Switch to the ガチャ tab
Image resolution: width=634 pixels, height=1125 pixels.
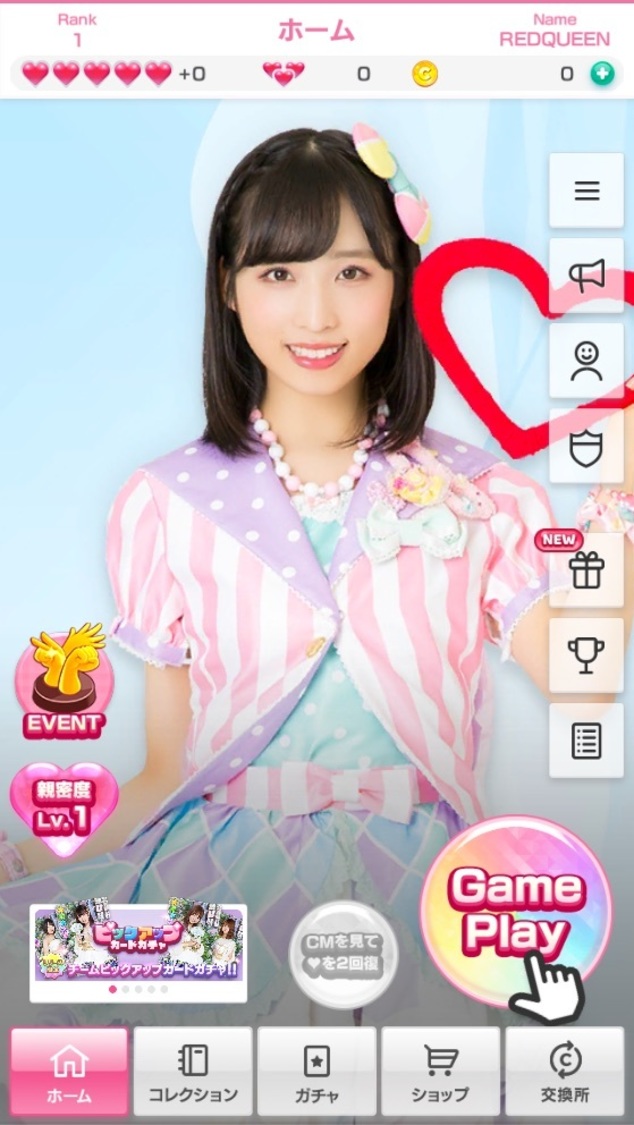coord(317,1072)
